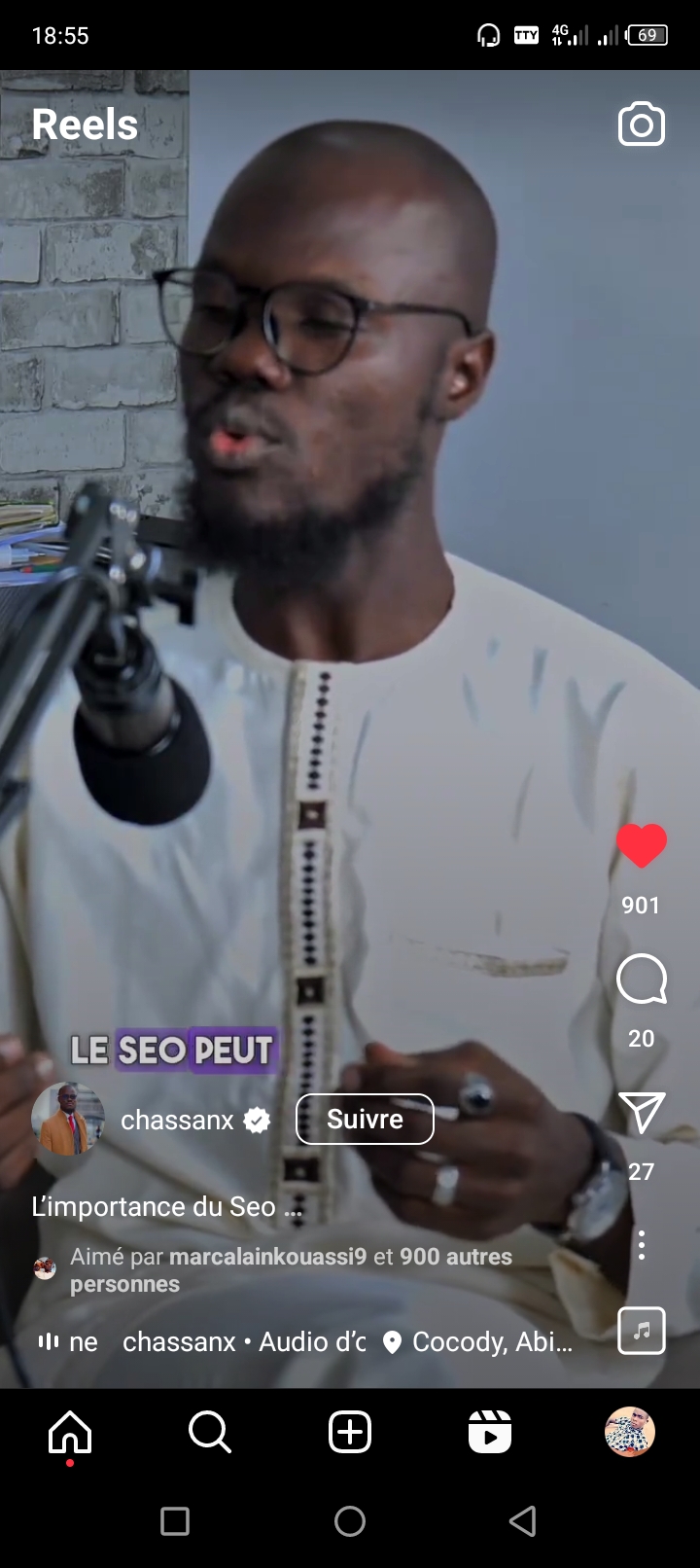Screen dimensions: 700x1568
Task: Share this reel via the paper plane icon
Action: tap(642, 1113)
